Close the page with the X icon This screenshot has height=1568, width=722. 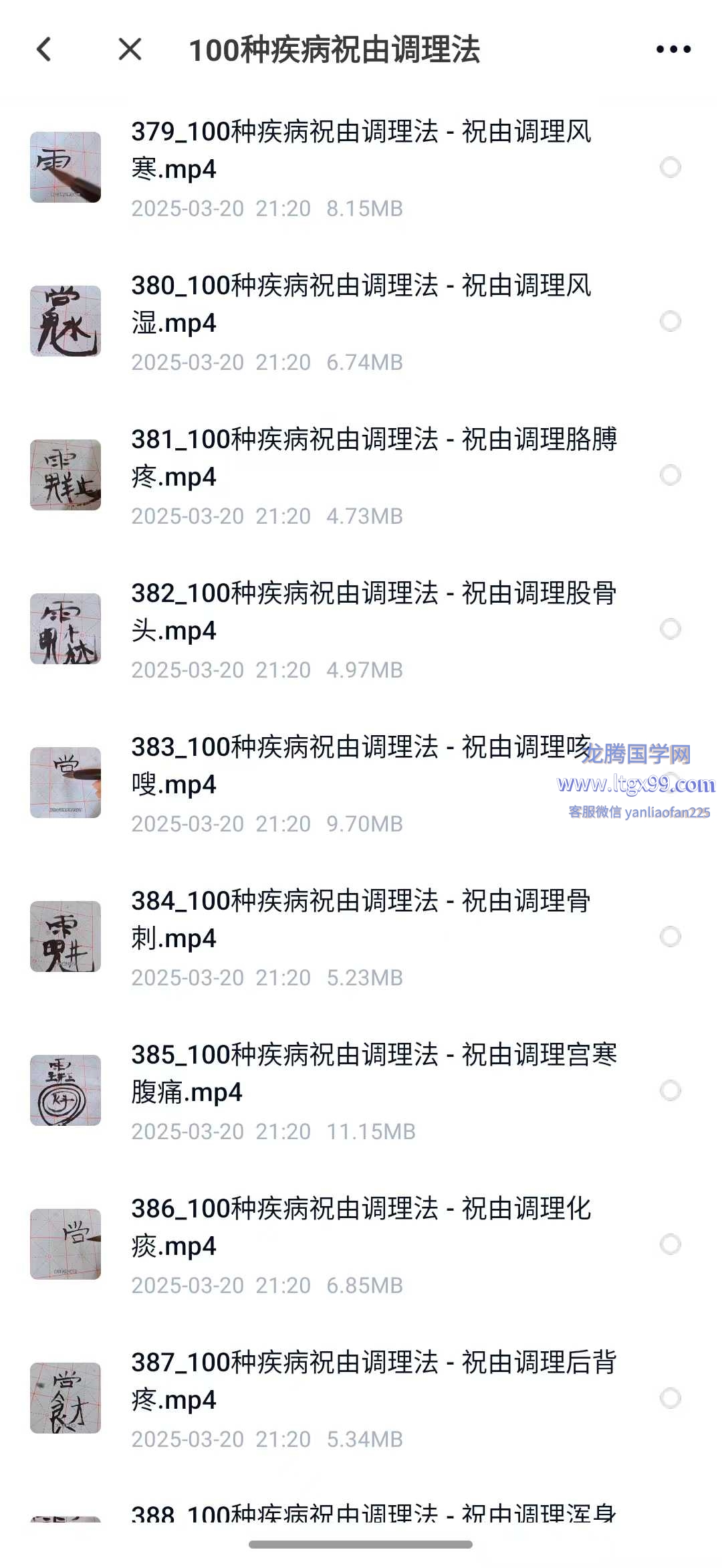point(130,50)
